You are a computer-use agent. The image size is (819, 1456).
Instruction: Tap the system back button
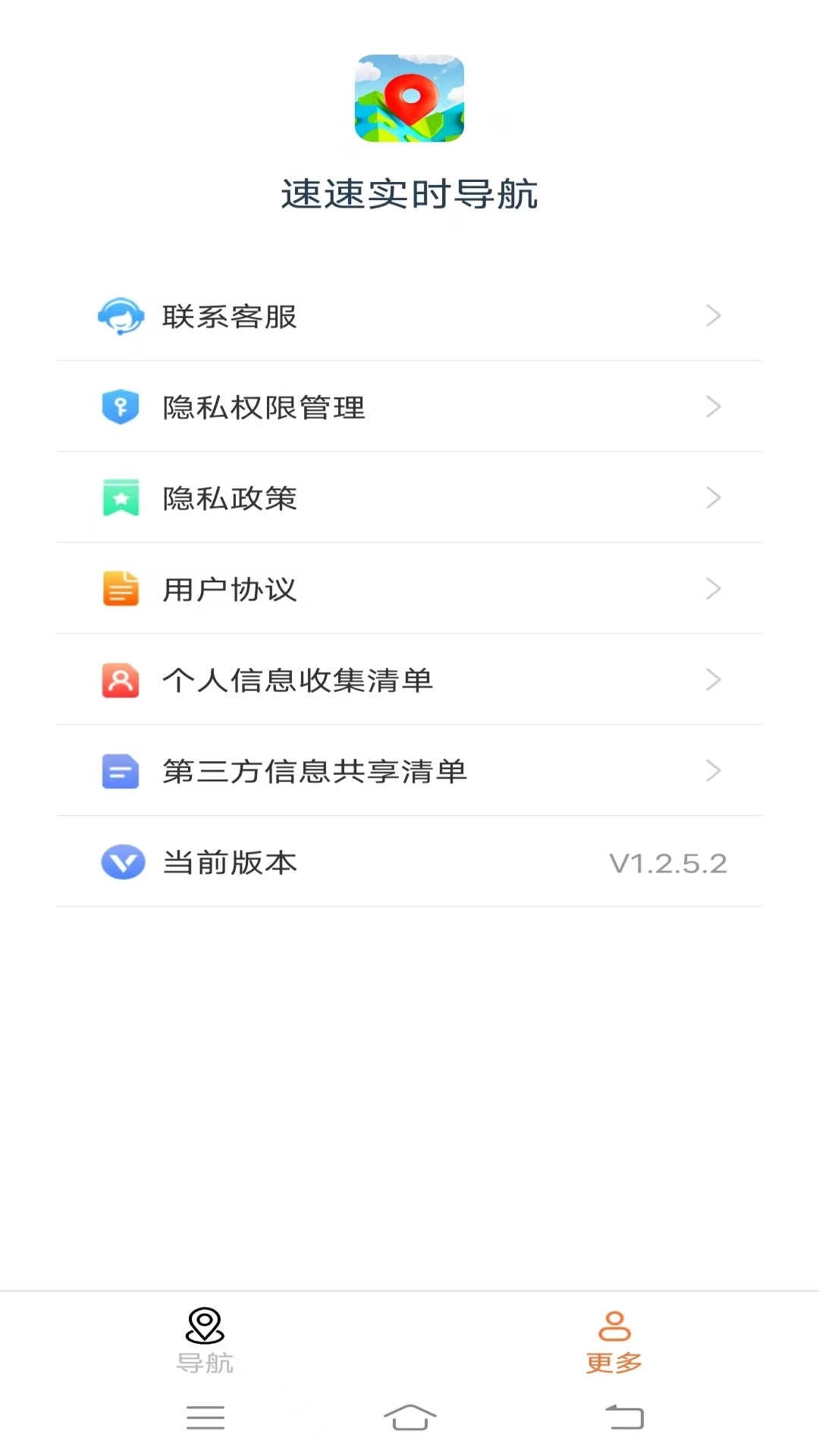pos(622,1417)
